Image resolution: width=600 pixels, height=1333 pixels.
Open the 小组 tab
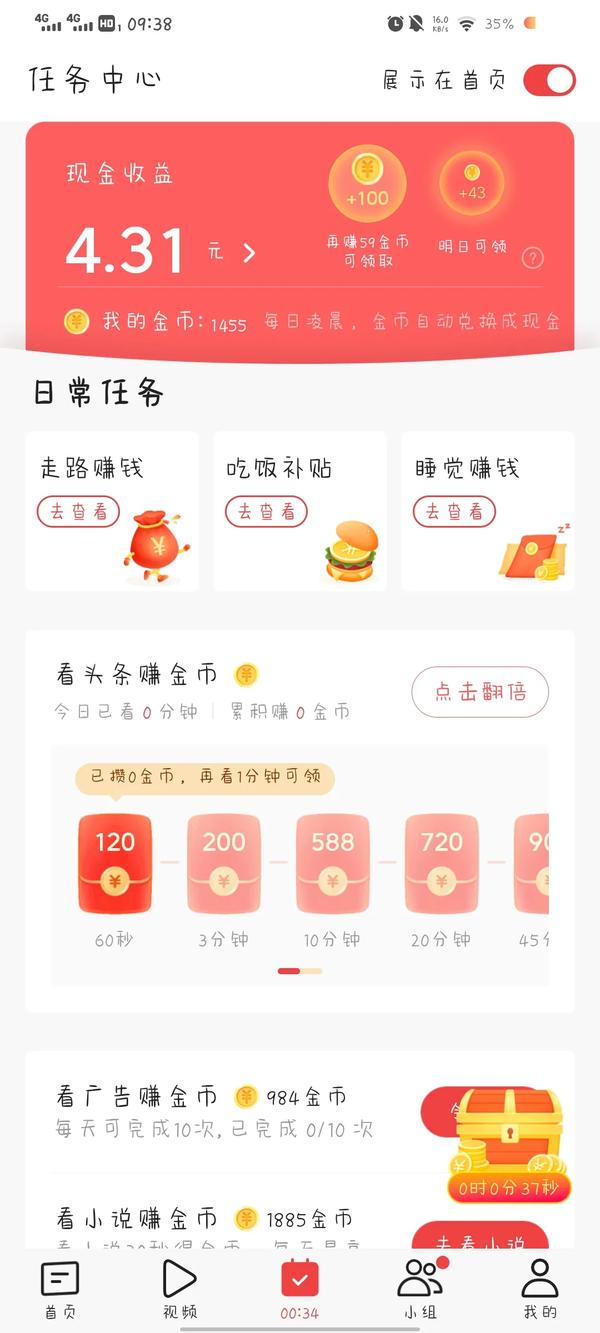click(420, 1288)
